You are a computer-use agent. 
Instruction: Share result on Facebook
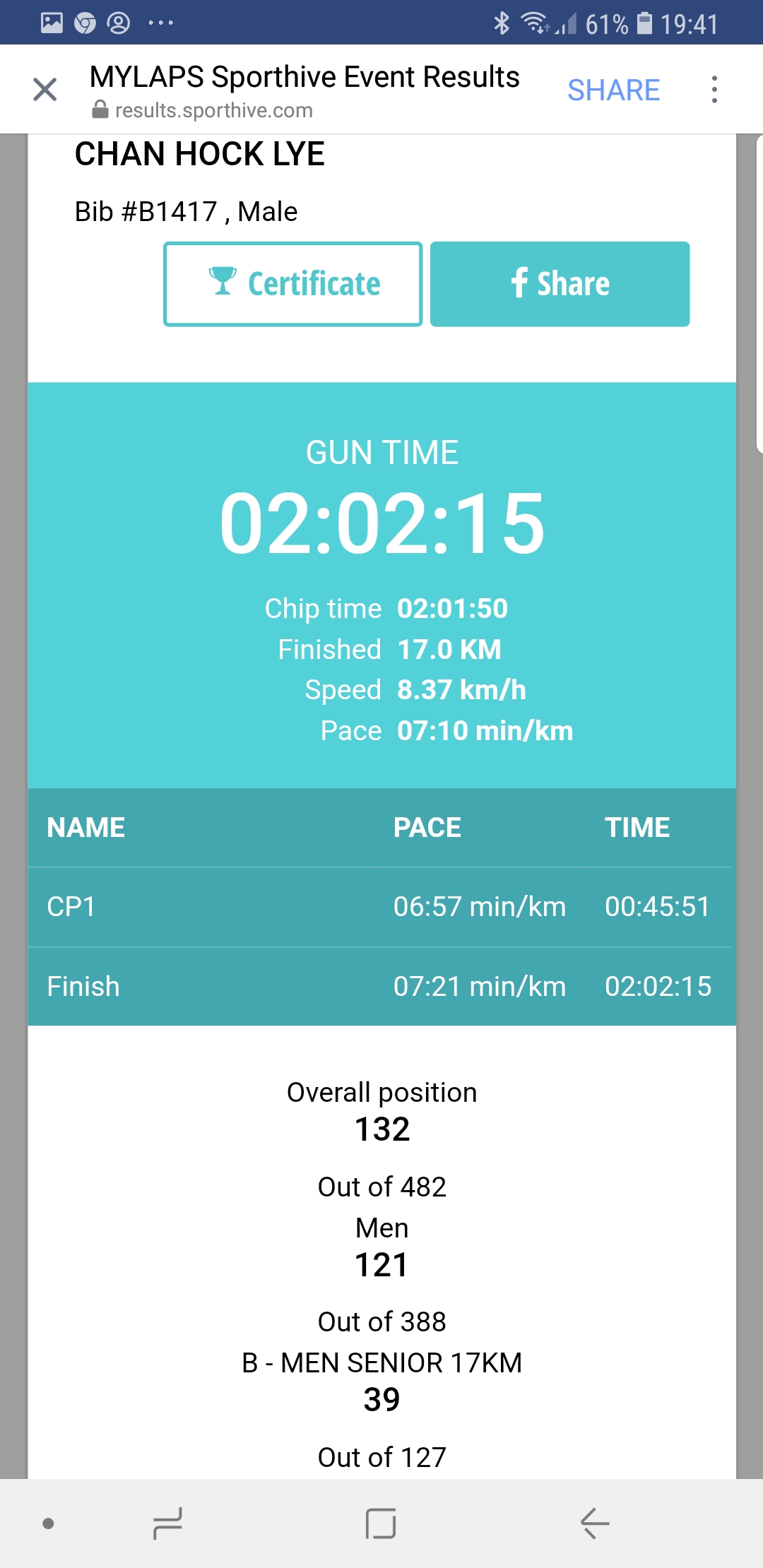[x=560, y=284]
